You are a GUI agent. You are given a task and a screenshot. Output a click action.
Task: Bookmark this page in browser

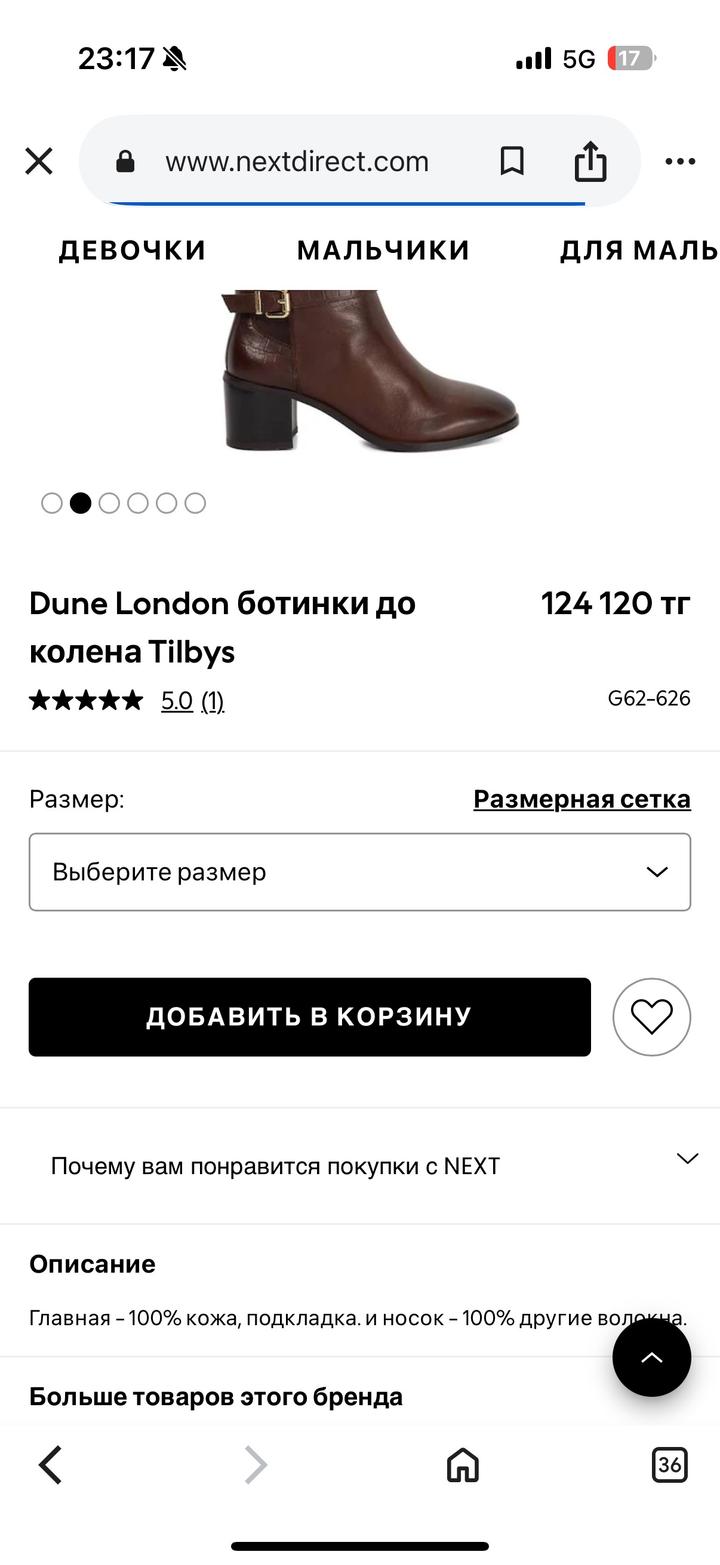(512, 161)
